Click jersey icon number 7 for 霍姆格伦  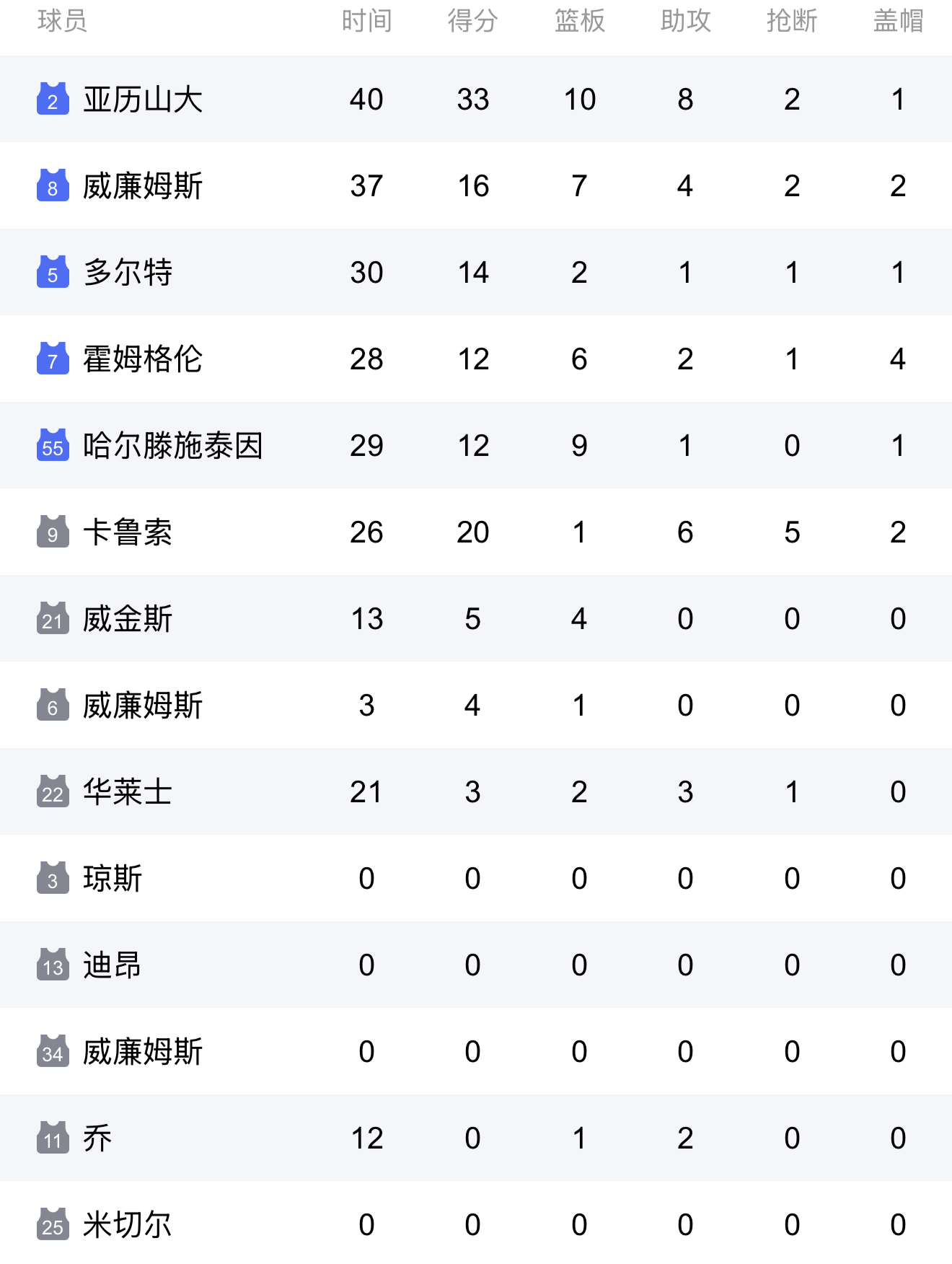pos(51,359)
